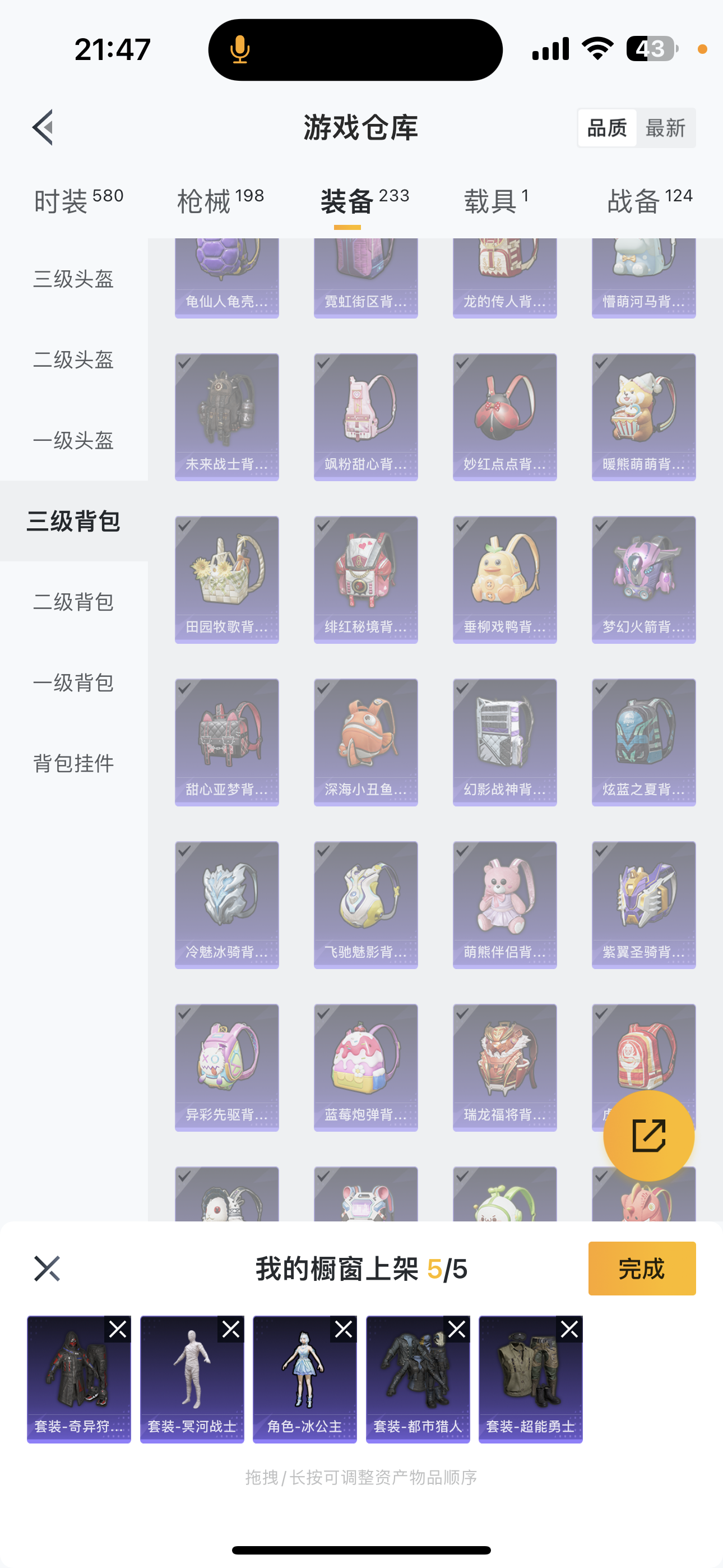
Task: Select 二级背包 category
Action: coord(73,601)
